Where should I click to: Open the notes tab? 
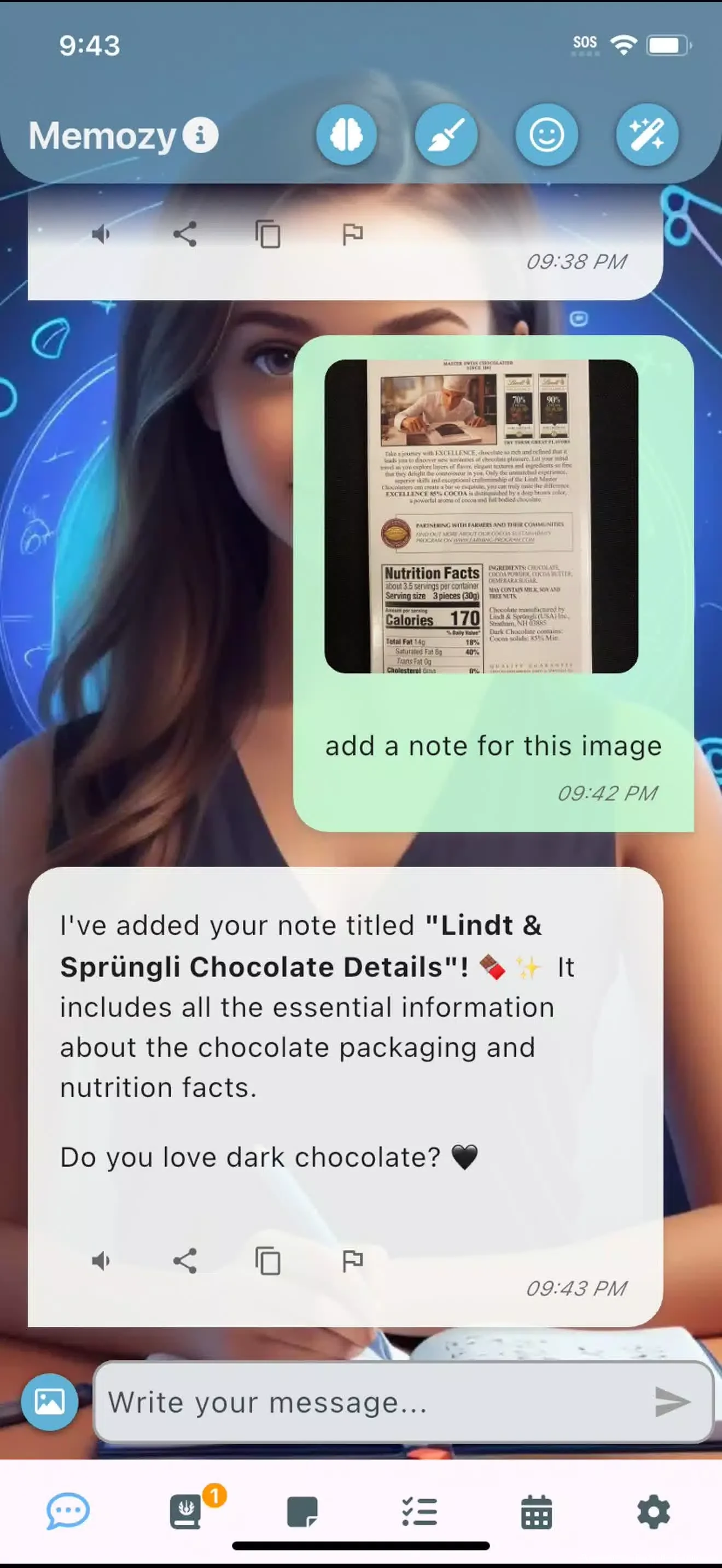coord(302,1512)
